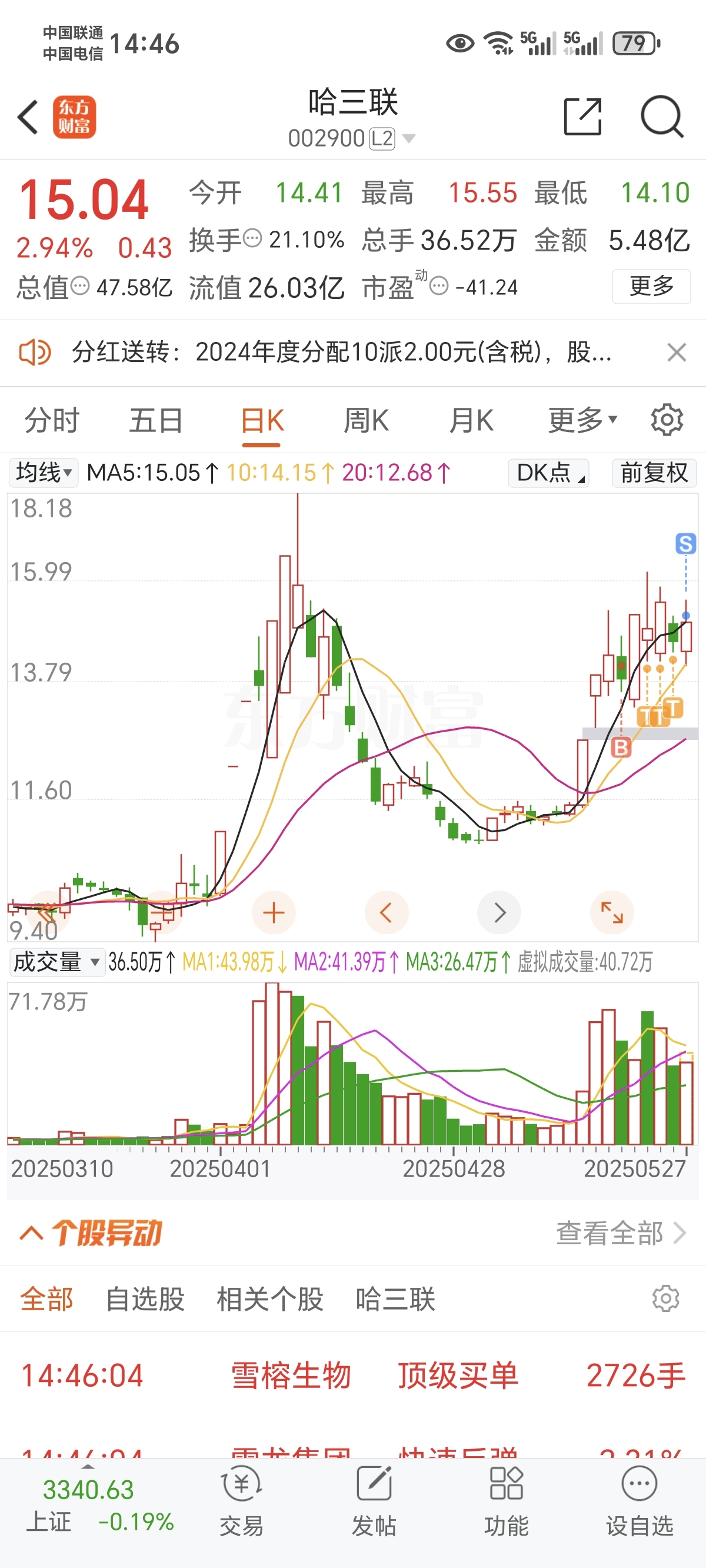Select the 周K chart tab

point(366,421)
